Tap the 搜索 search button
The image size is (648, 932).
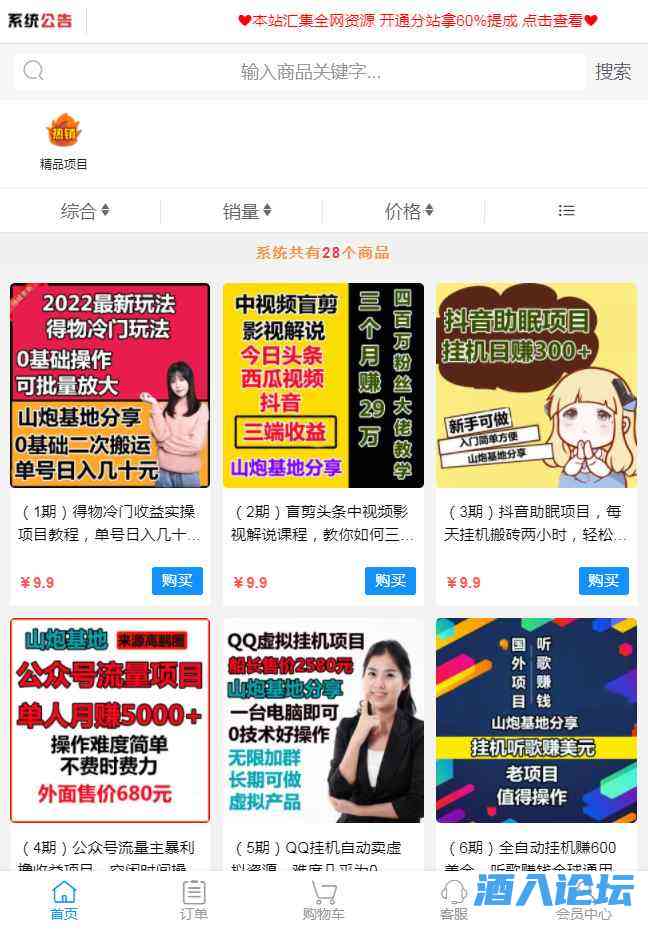pyautogui.click(x=613, y=71)
